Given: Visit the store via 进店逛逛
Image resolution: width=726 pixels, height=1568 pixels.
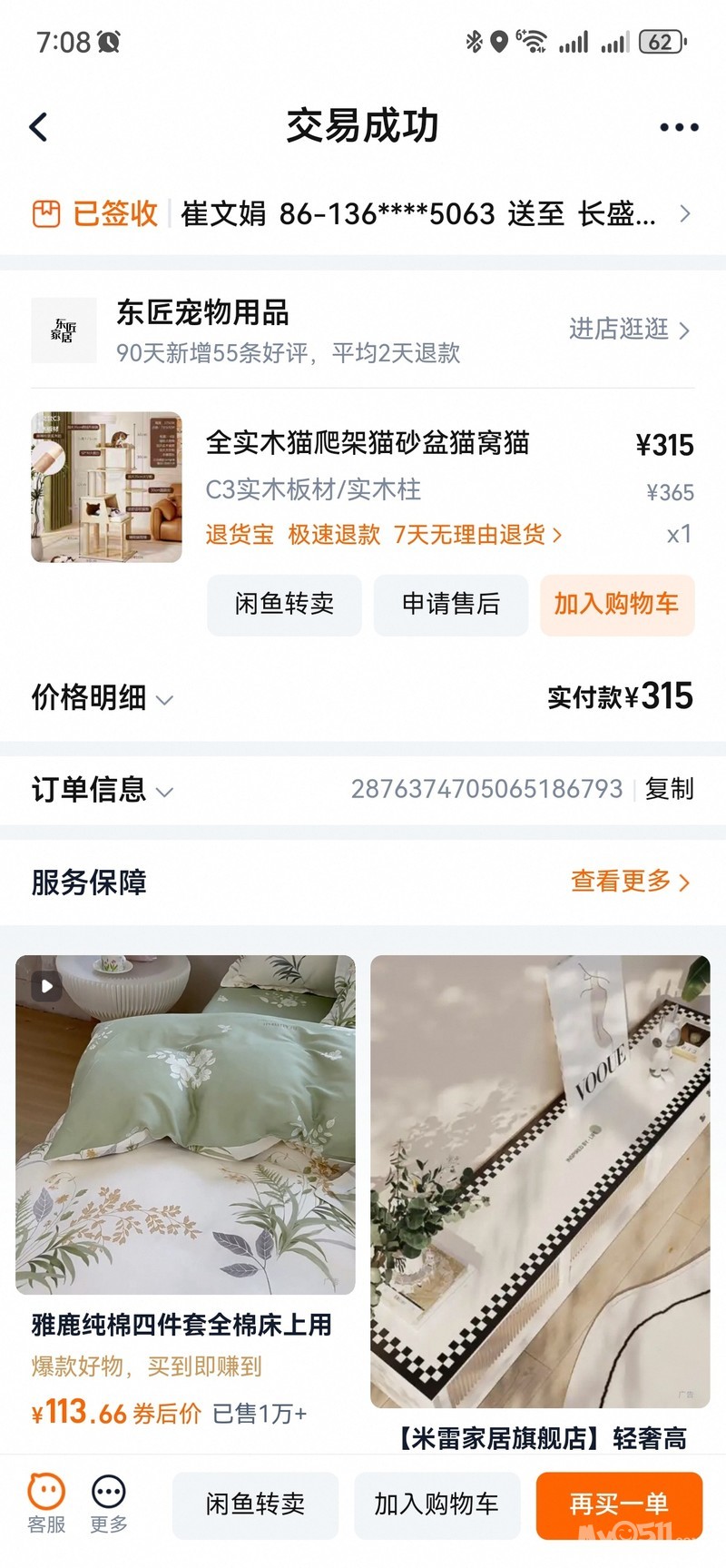Looking at the screenshot, I should coord(629,330).
